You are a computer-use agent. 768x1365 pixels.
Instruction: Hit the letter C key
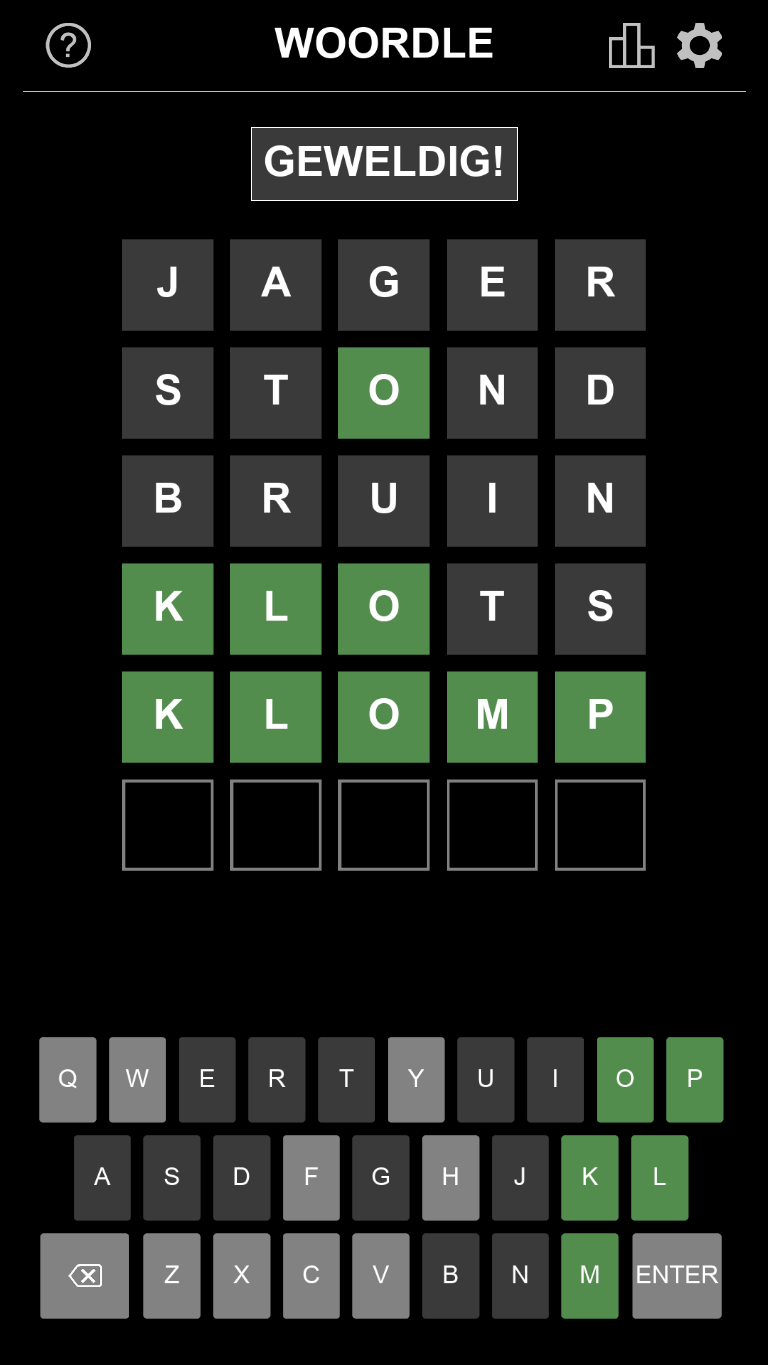pyautogui.click(x=311, y=1275)
